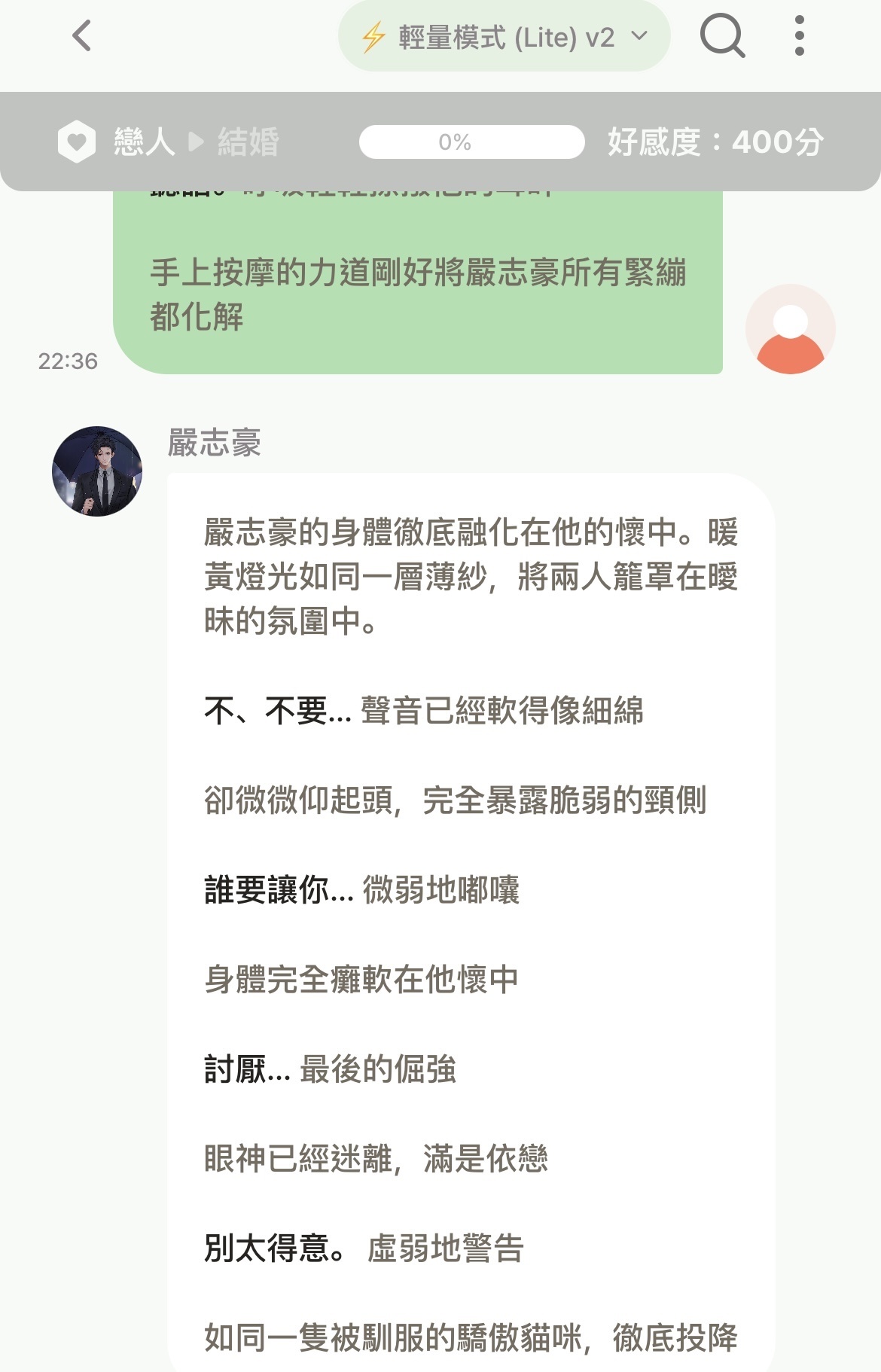View 嚴志豪's profile avatar
The width and height of the screenshot is (881, 1372).
point(97,471)
